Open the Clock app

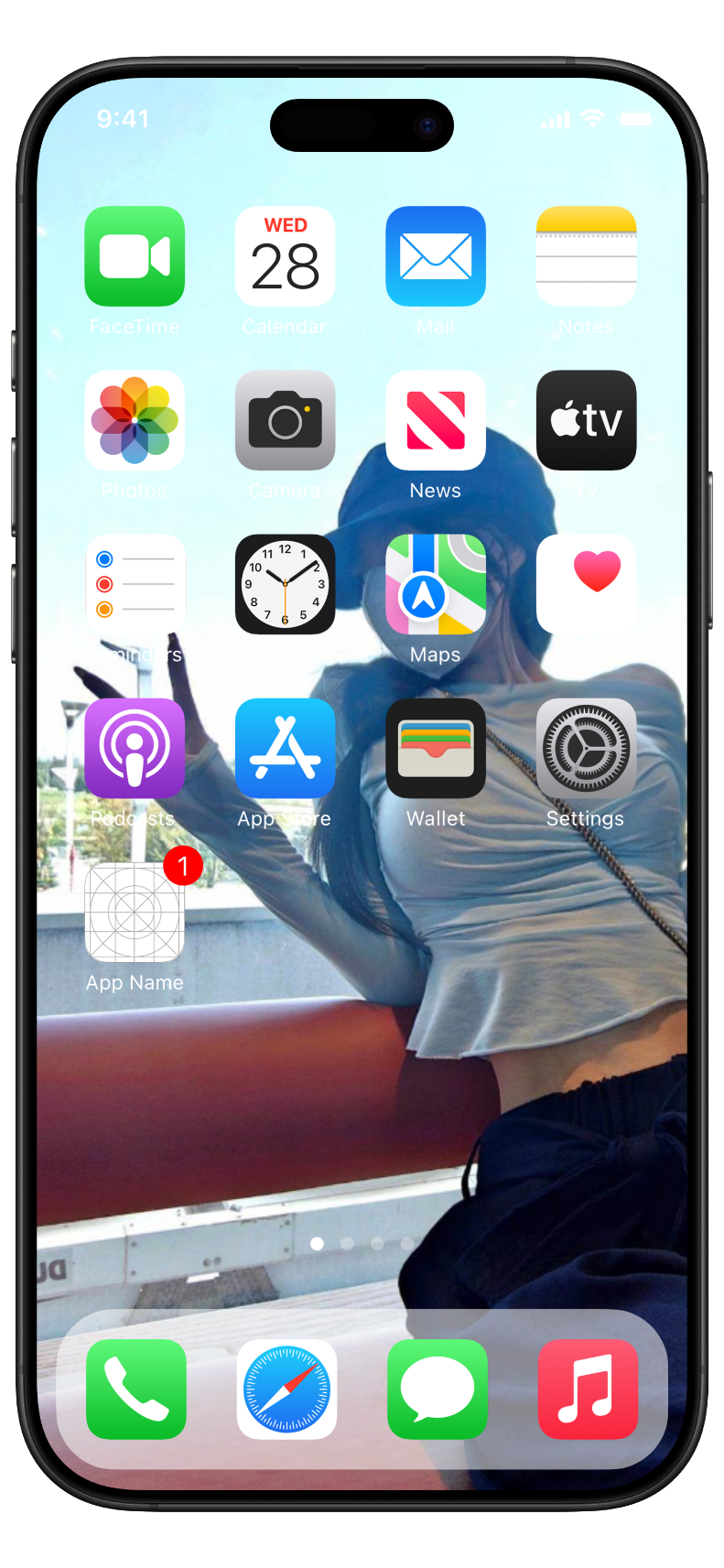pos(285,584)
